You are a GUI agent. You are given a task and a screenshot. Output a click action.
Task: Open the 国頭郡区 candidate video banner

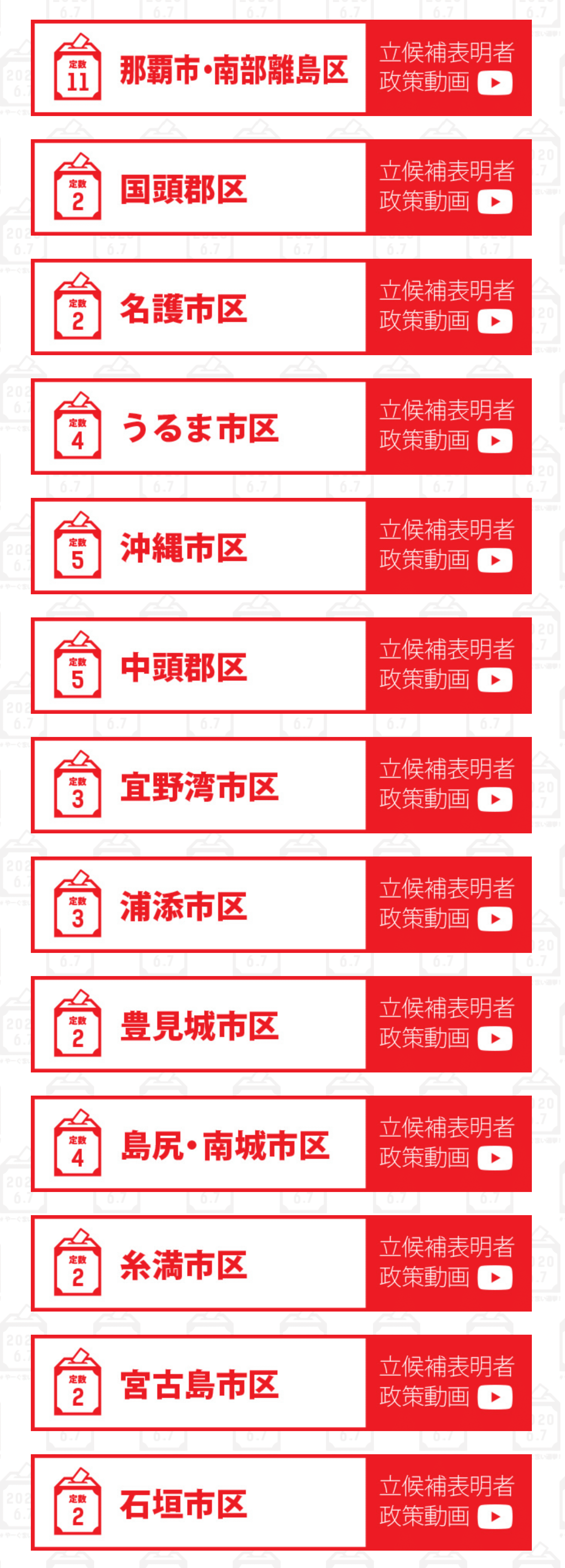click(x=281, y=187)
